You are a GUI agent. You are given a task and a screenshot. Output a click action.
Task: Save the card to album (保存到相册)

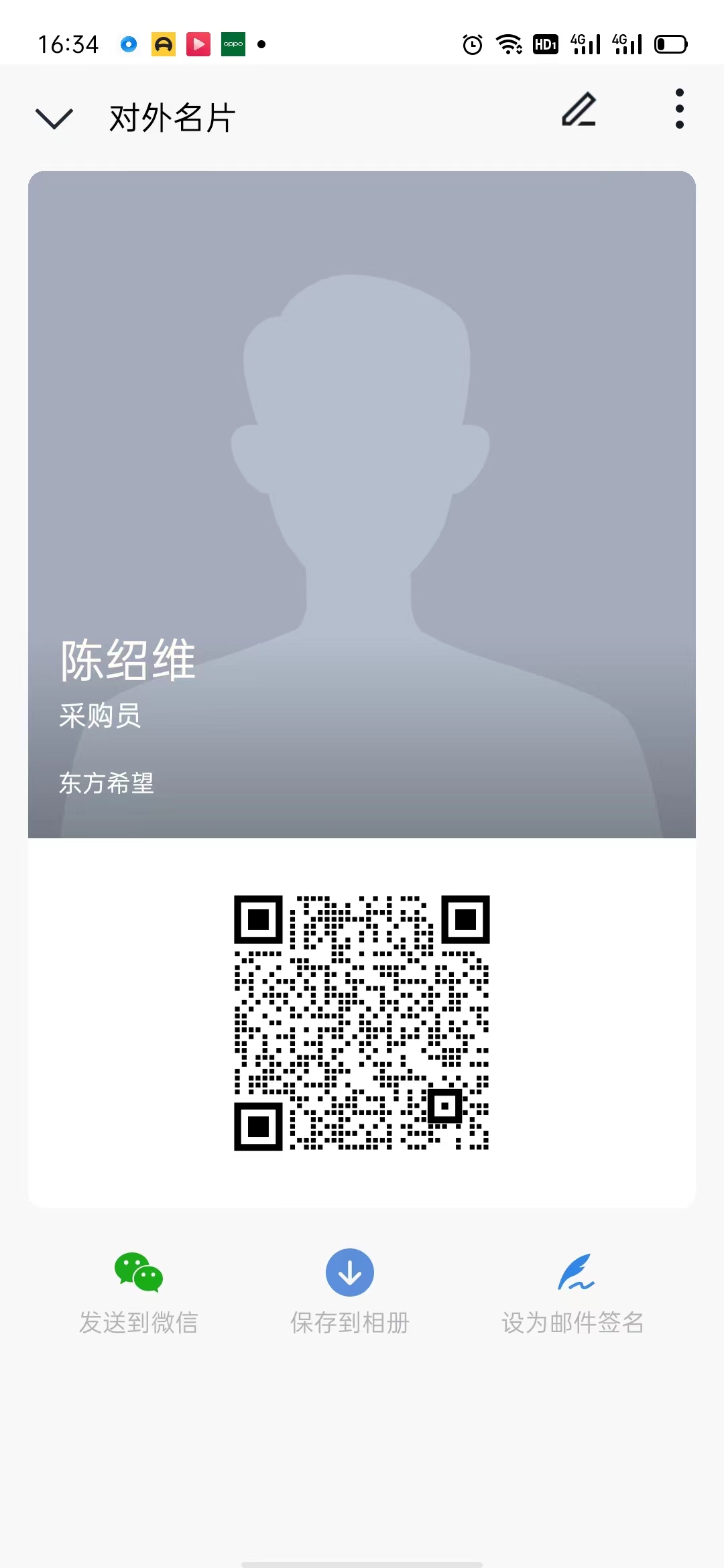(x=349, y=1291)
